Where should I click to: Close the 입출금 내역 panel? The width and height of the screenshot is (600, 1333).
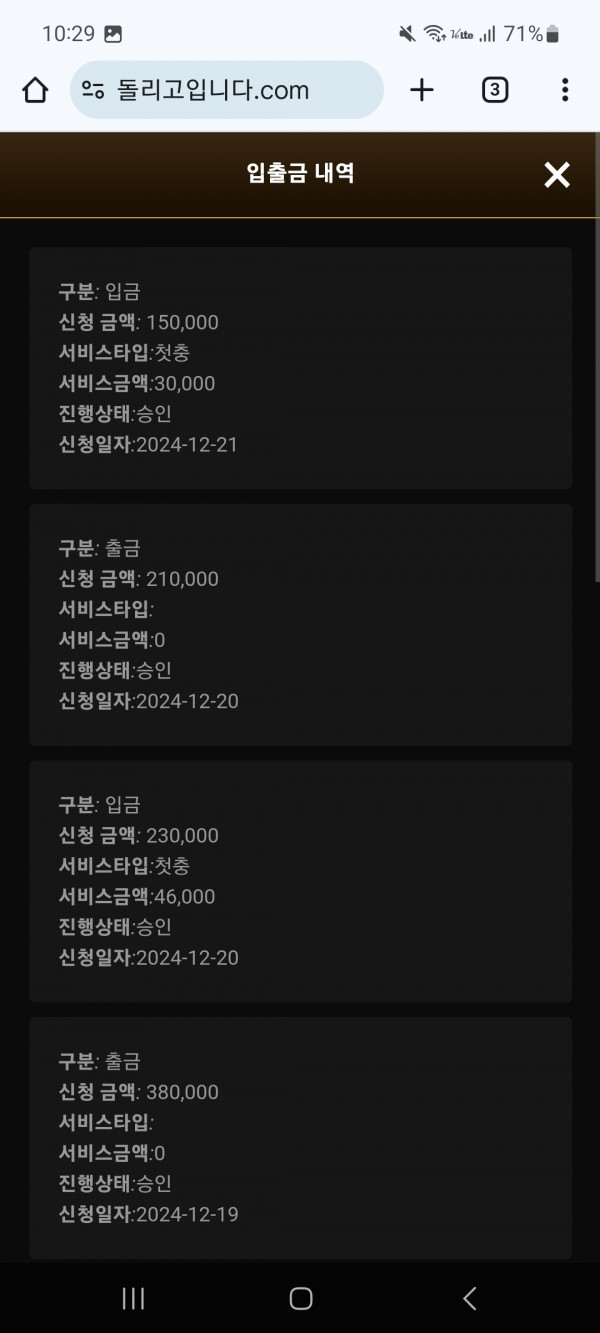tap(556, 175)
